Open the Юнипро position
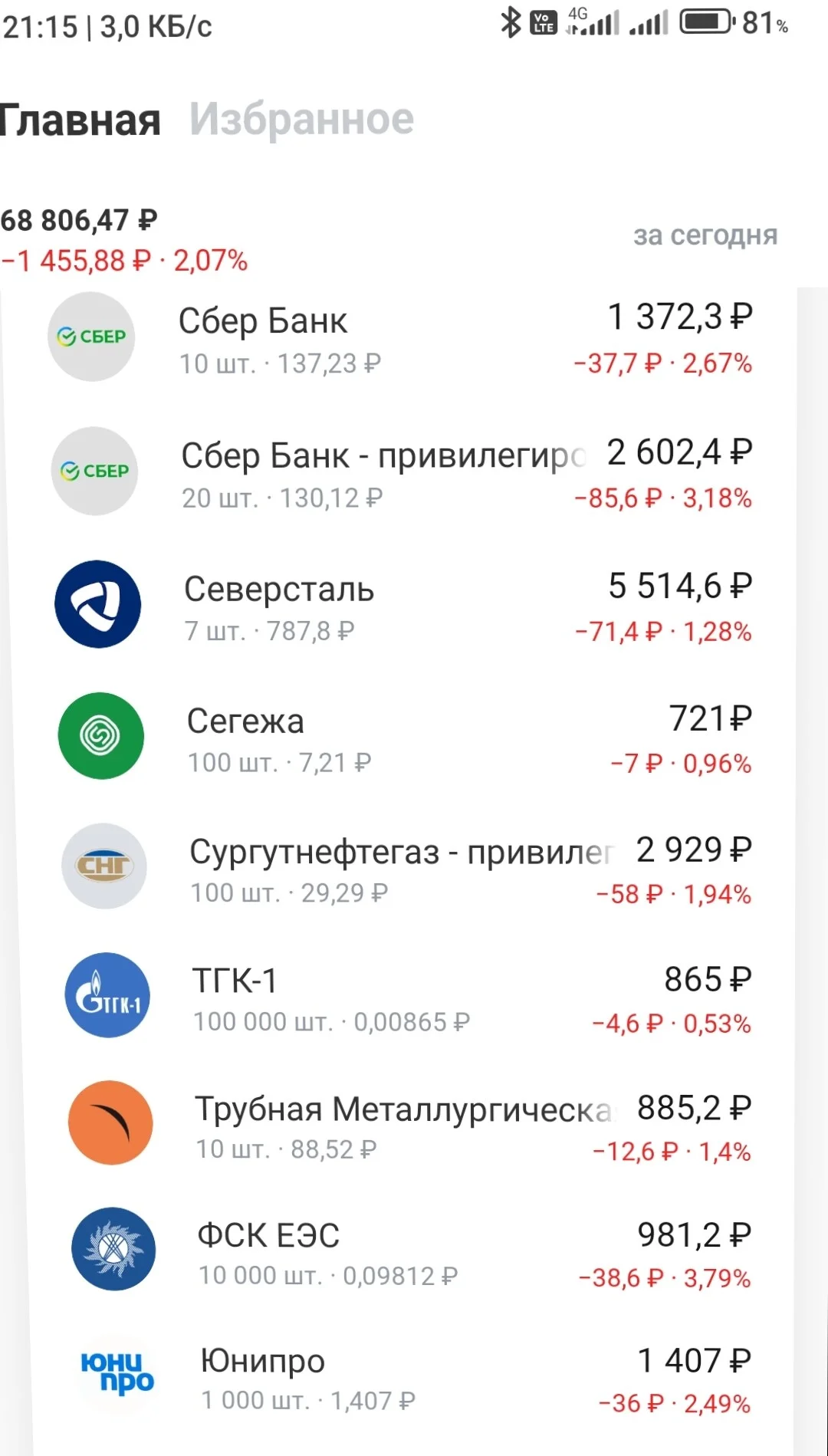Screen dimensions: 828x1456 [x=400, y=1379]
